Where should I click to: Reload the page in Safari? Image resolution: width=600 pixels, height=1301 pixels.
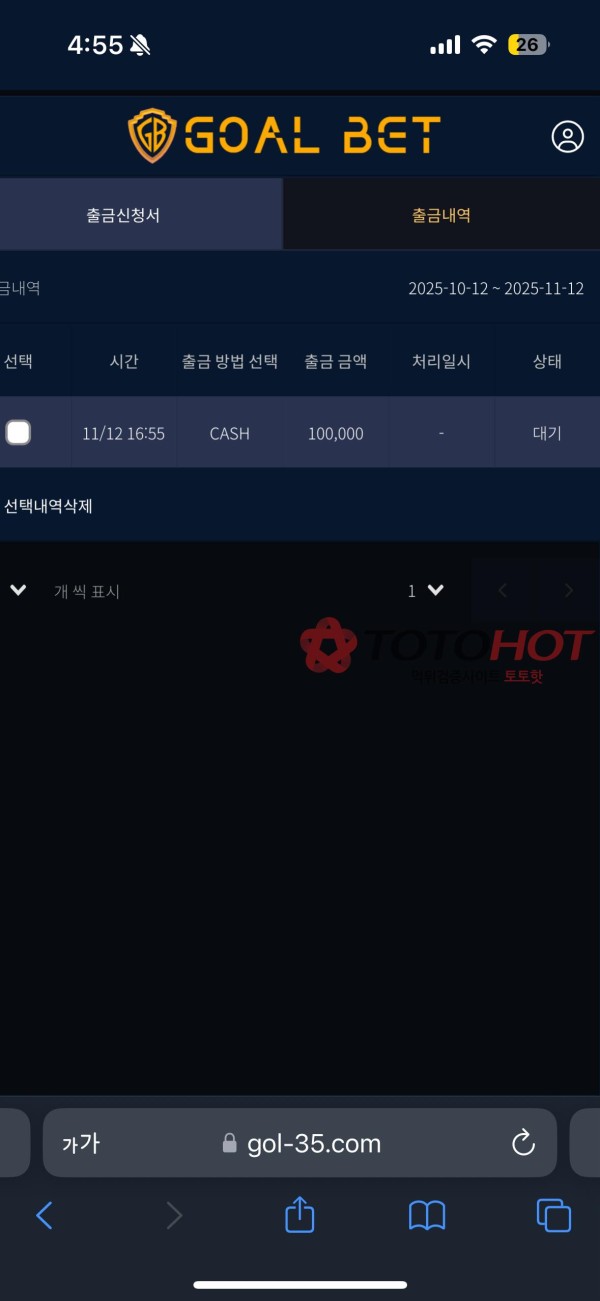523,1143
